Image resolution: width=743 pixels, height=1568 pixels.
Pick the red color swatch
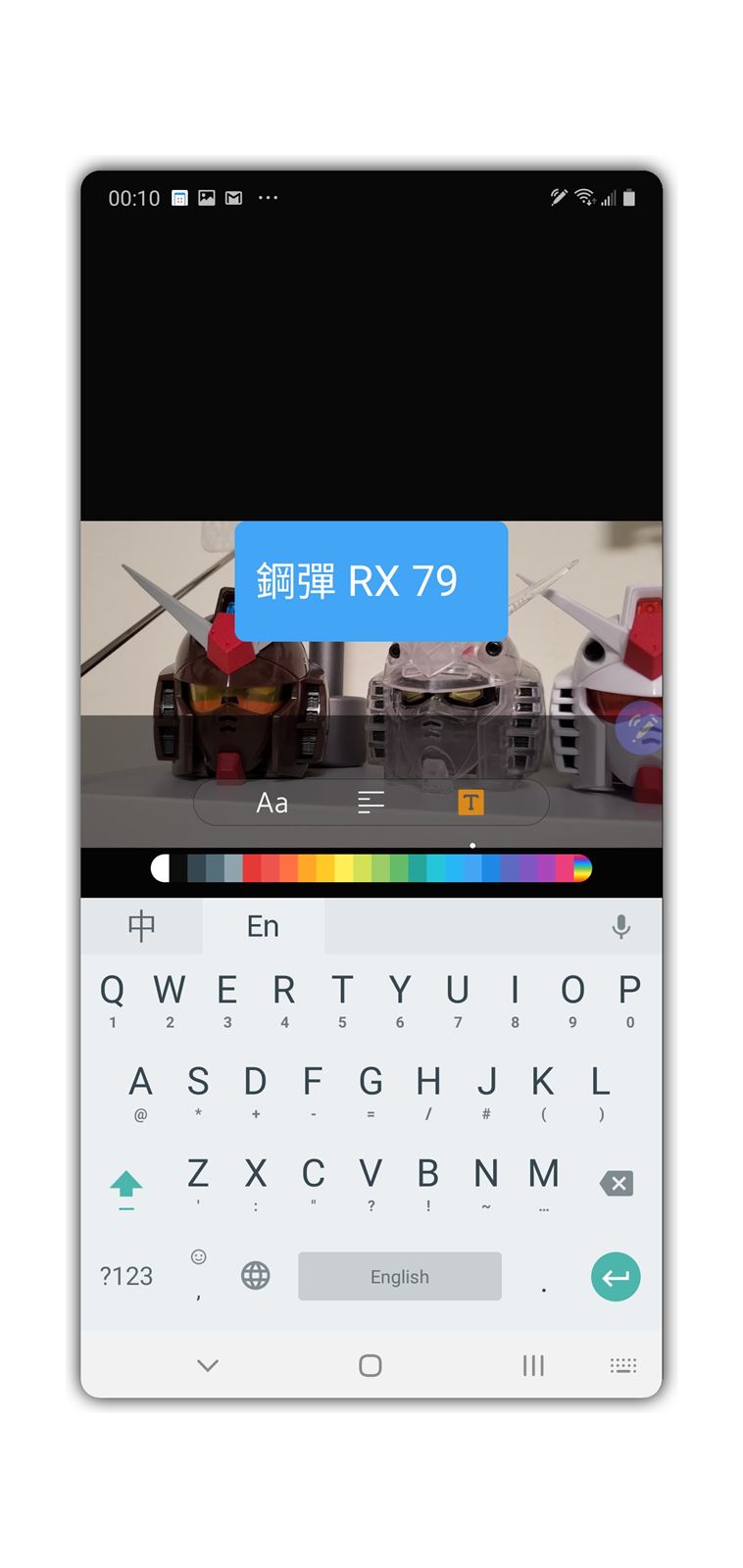tap(252, 868)
